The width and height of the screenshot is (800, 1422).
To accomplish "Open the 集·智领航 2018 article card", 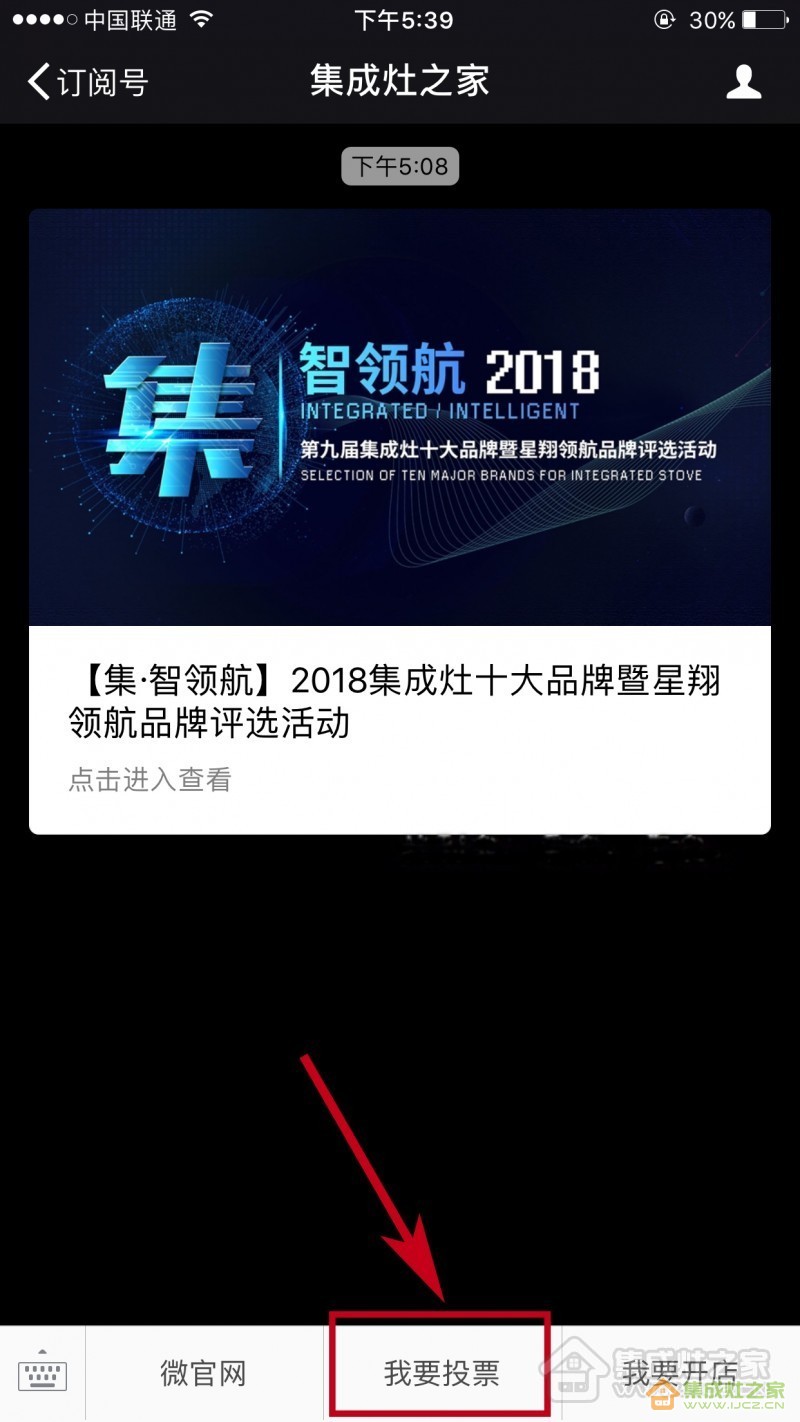I will point(400,520).
